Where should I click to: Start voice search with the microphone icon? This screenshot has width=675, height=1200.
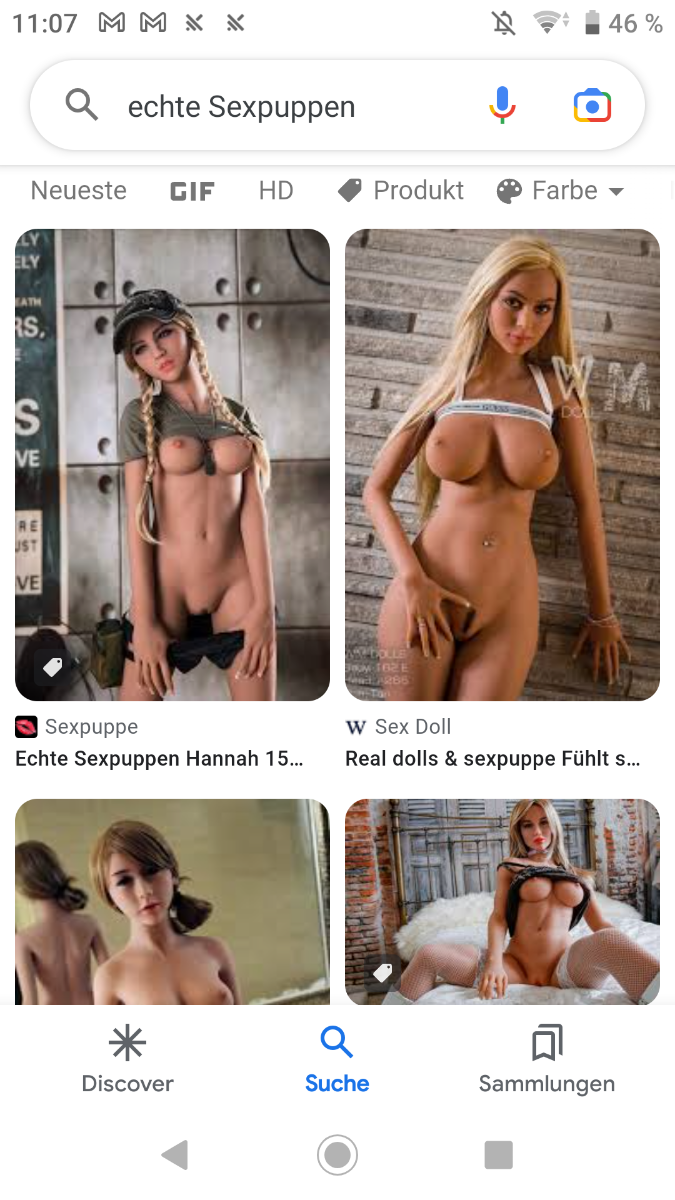tap(502, 106)
